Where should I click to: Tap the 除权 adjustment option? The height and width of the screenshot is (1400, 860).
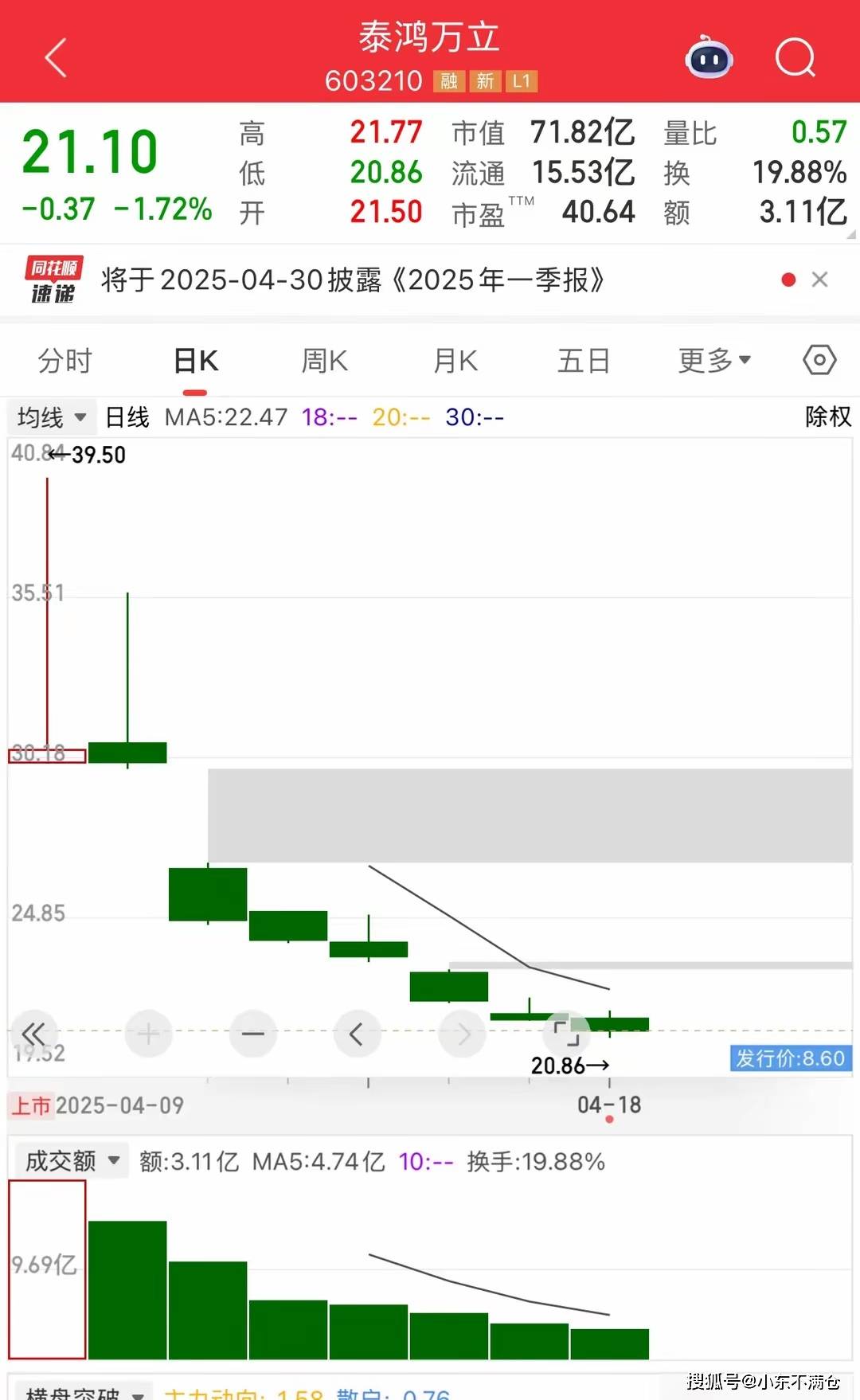pyautogui.click(x=827, y=416)
